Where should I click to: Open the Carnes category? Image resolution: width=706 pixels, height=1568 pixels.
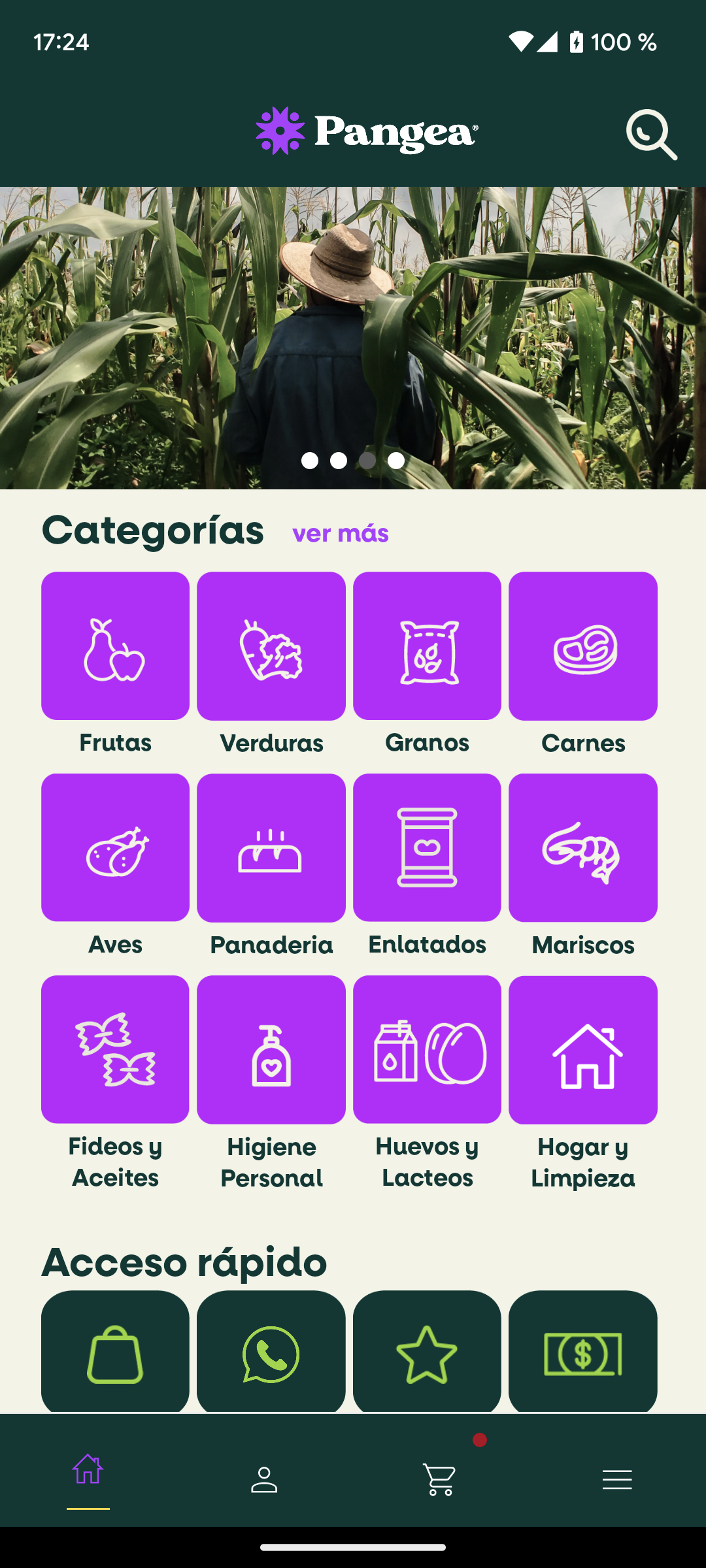(x=583, y=646)
